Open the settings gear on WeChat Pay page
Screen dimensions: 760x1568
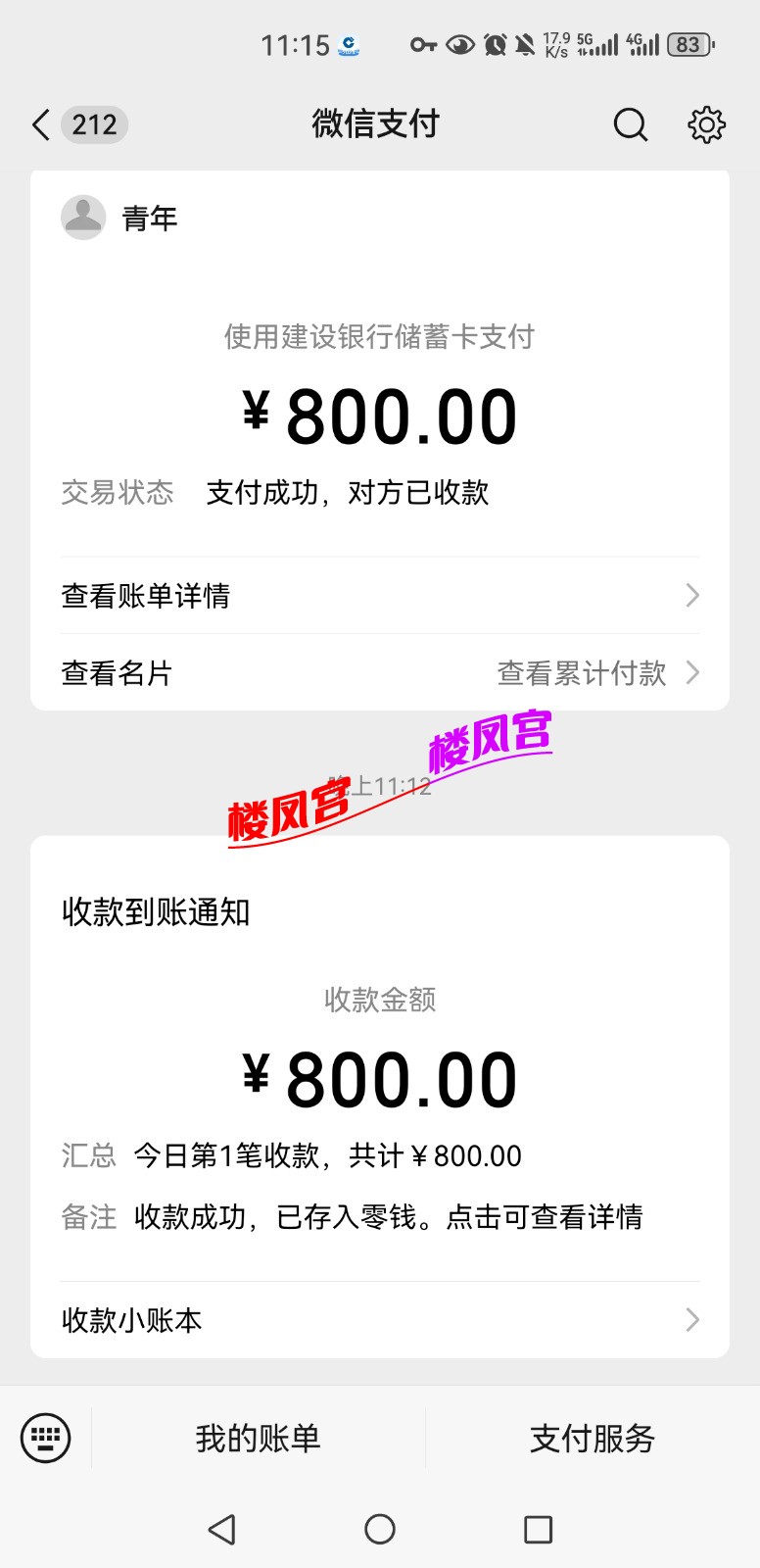[706, 124]
